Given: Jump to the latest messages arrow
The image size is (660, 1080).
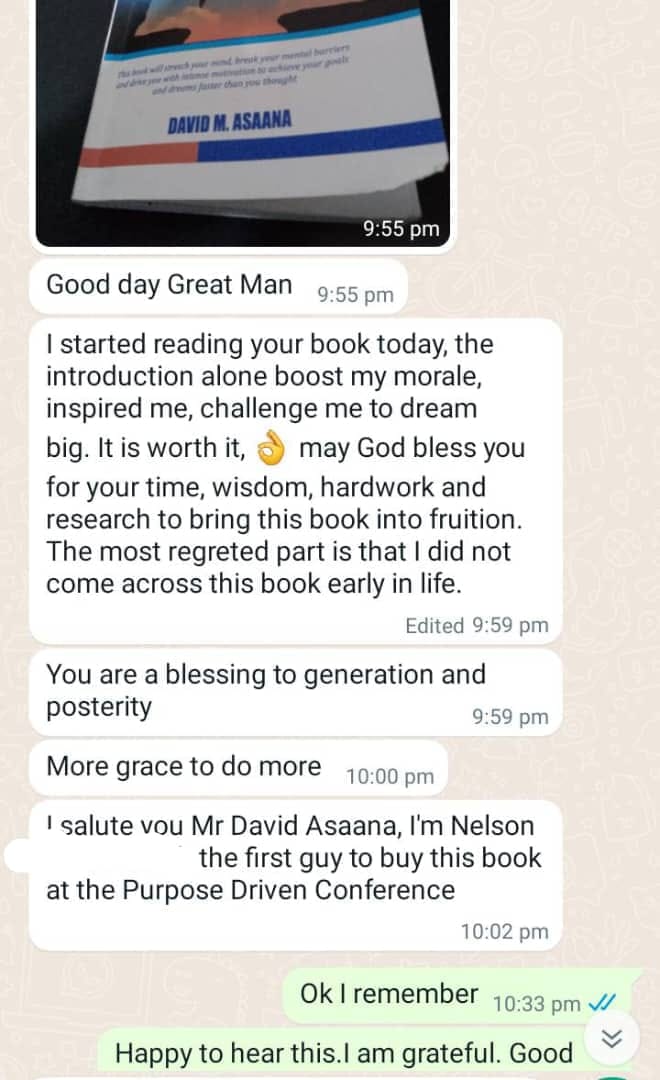Looking at the screenshot, I should 612,1039.
